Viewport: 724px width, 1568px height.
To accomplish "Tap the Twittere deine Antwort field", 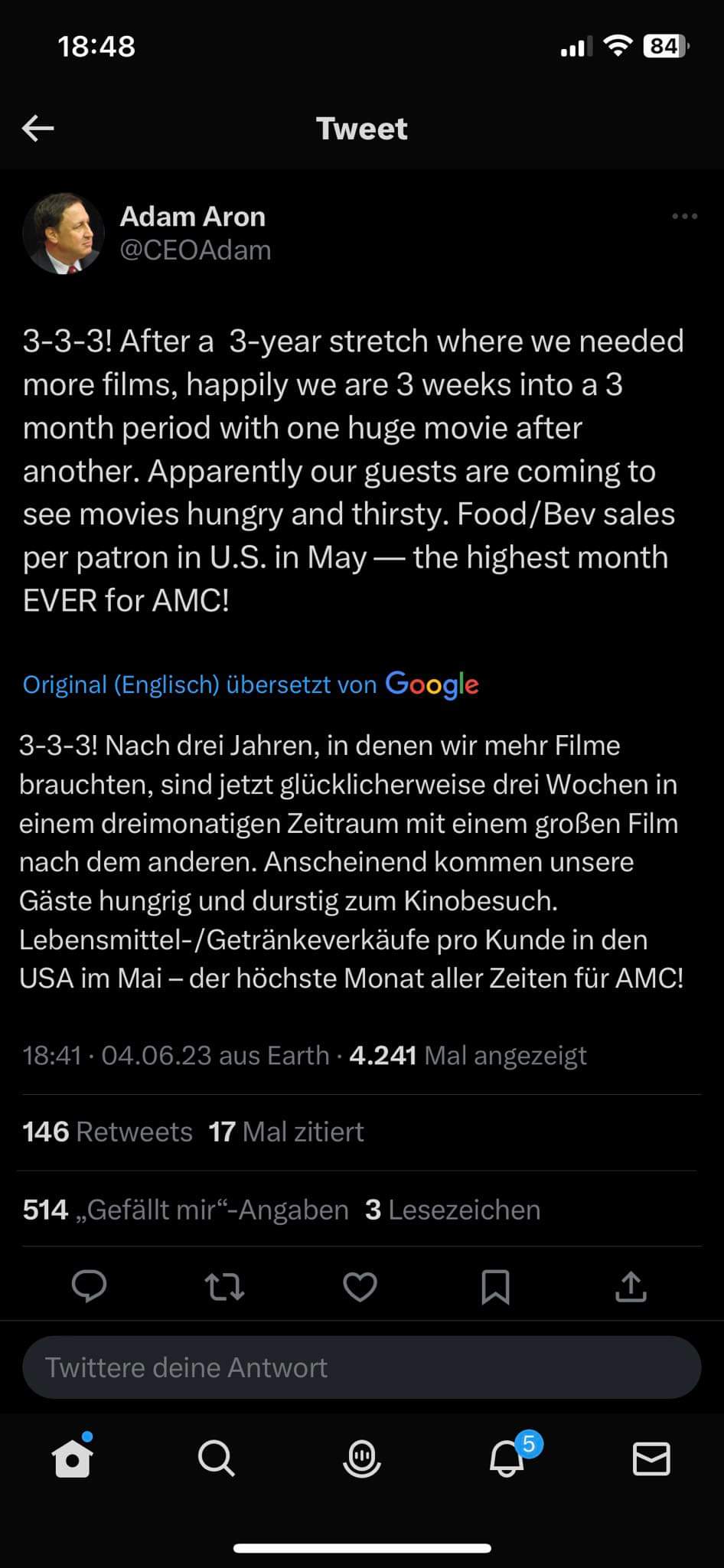I will point(361,1367).
